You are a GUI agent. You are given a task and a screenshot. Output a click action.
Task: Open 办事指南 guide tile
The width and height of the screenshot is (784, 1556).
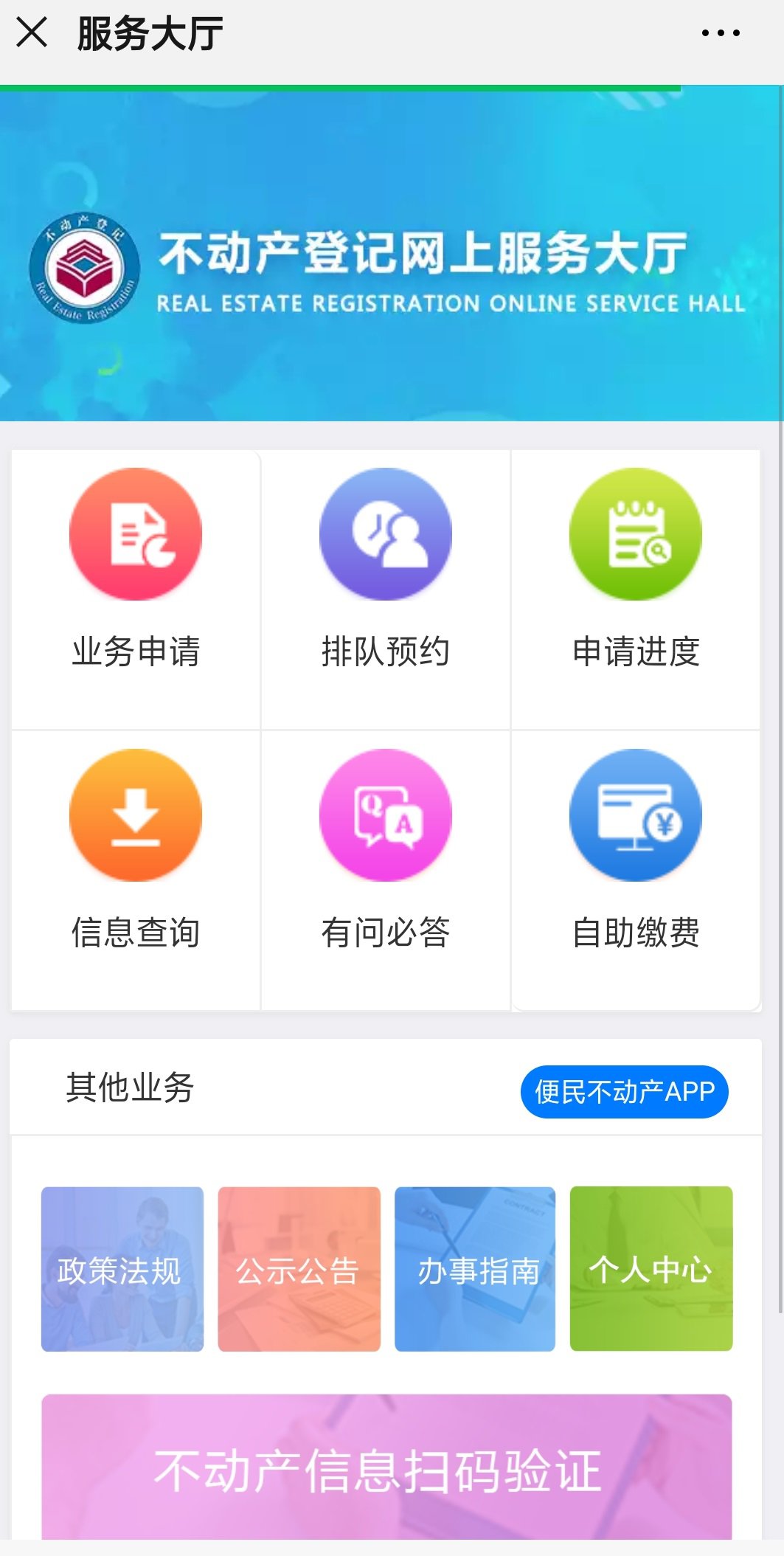tap(475, 1269)
